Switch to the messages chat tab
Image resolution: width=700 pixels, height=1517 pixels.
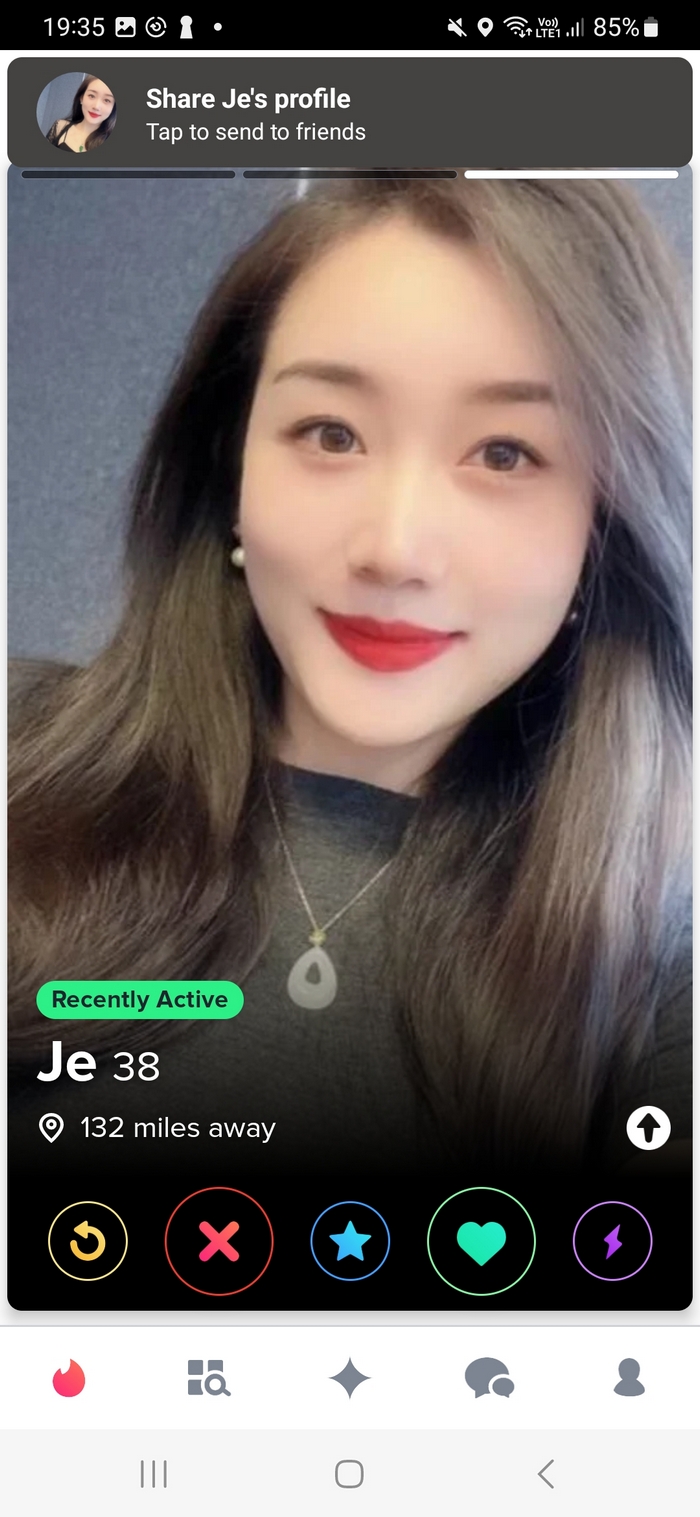[x=489, y=1378]
